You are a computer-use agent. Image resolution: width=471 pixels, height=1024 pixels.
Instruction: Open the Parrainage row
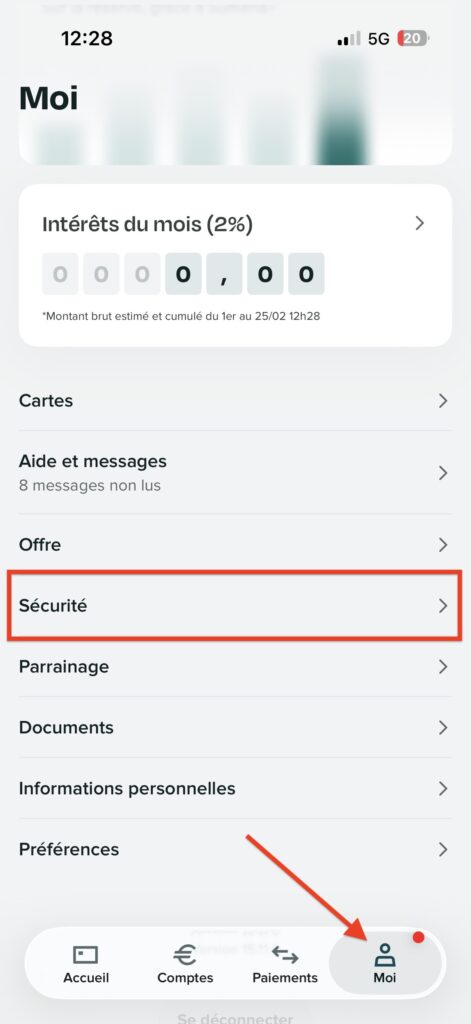235,666
